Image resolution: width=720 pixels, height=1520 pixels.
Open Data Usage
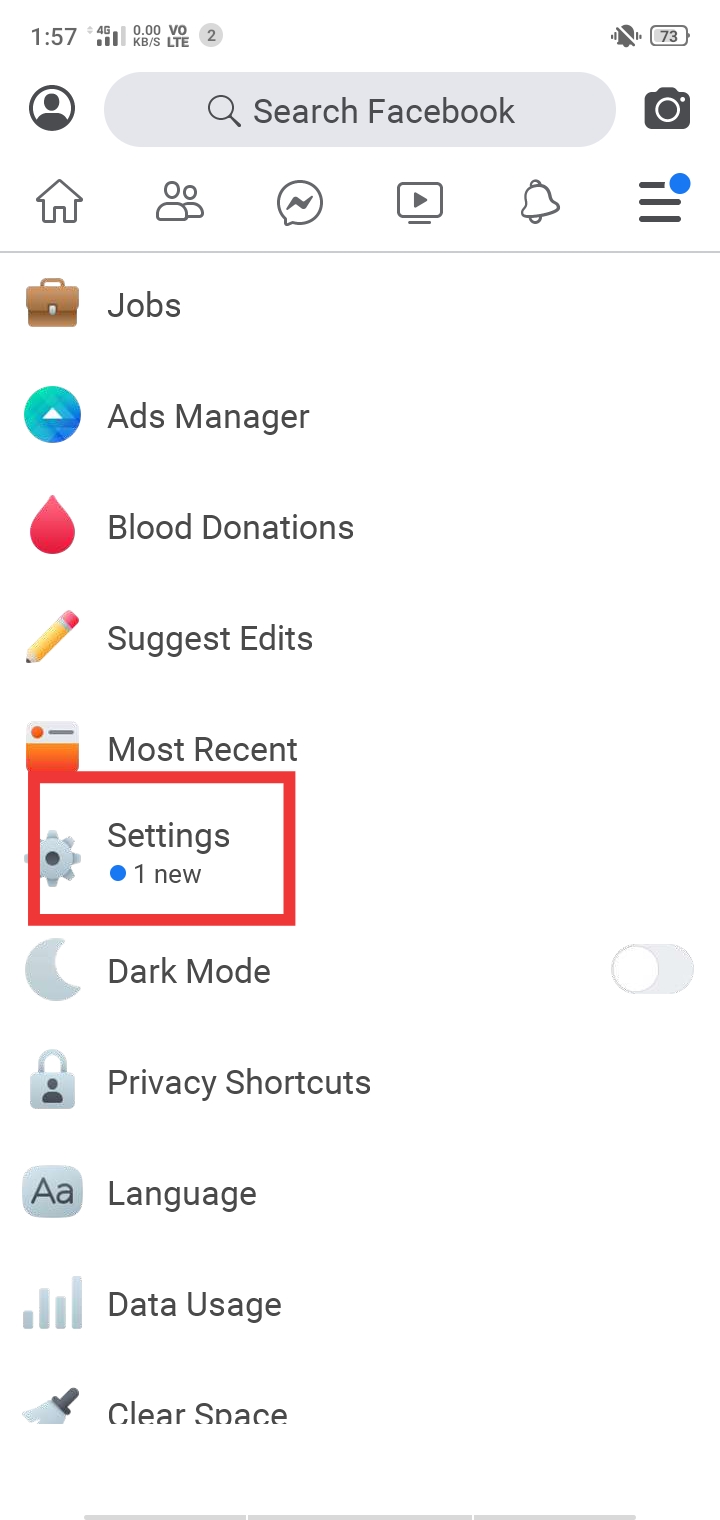[x=194, y=1304]
